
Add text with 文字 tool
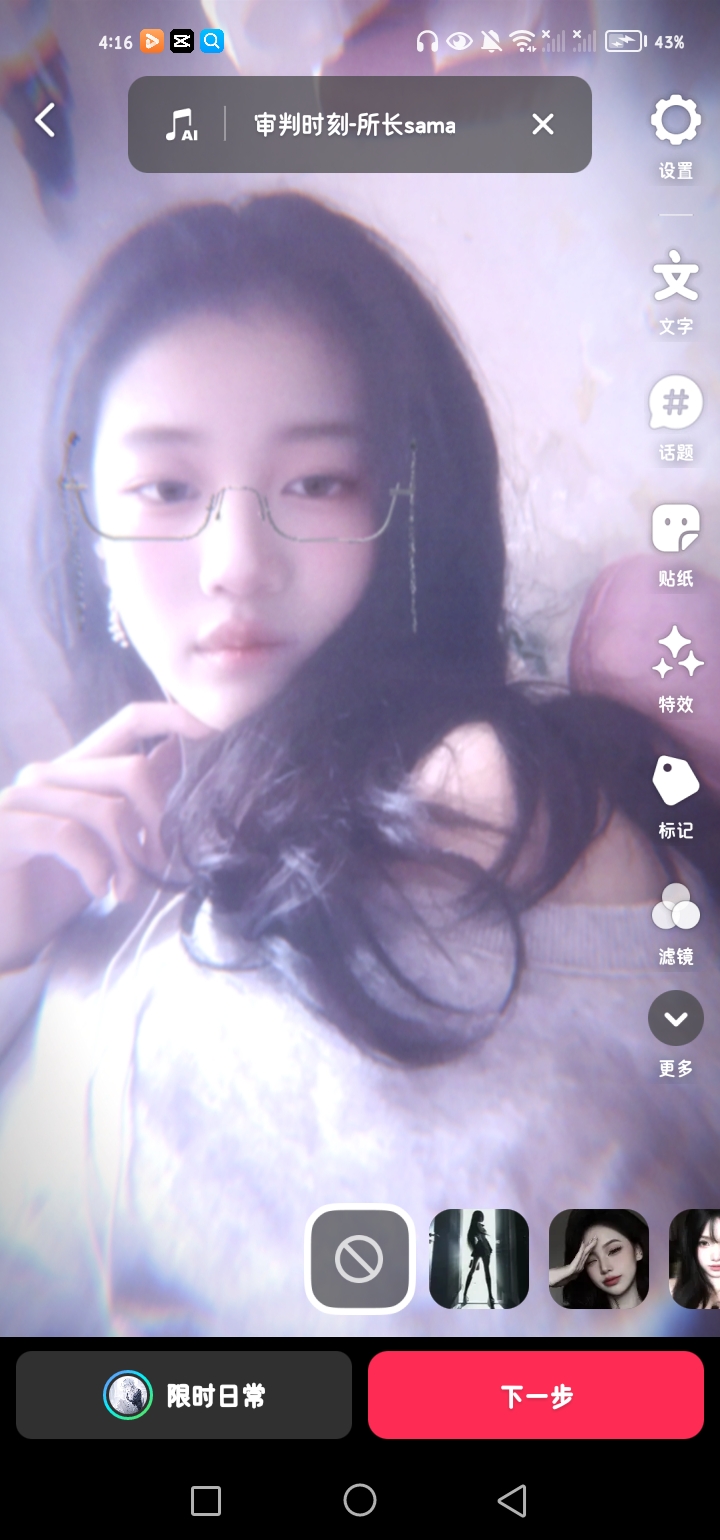(676, 294)
